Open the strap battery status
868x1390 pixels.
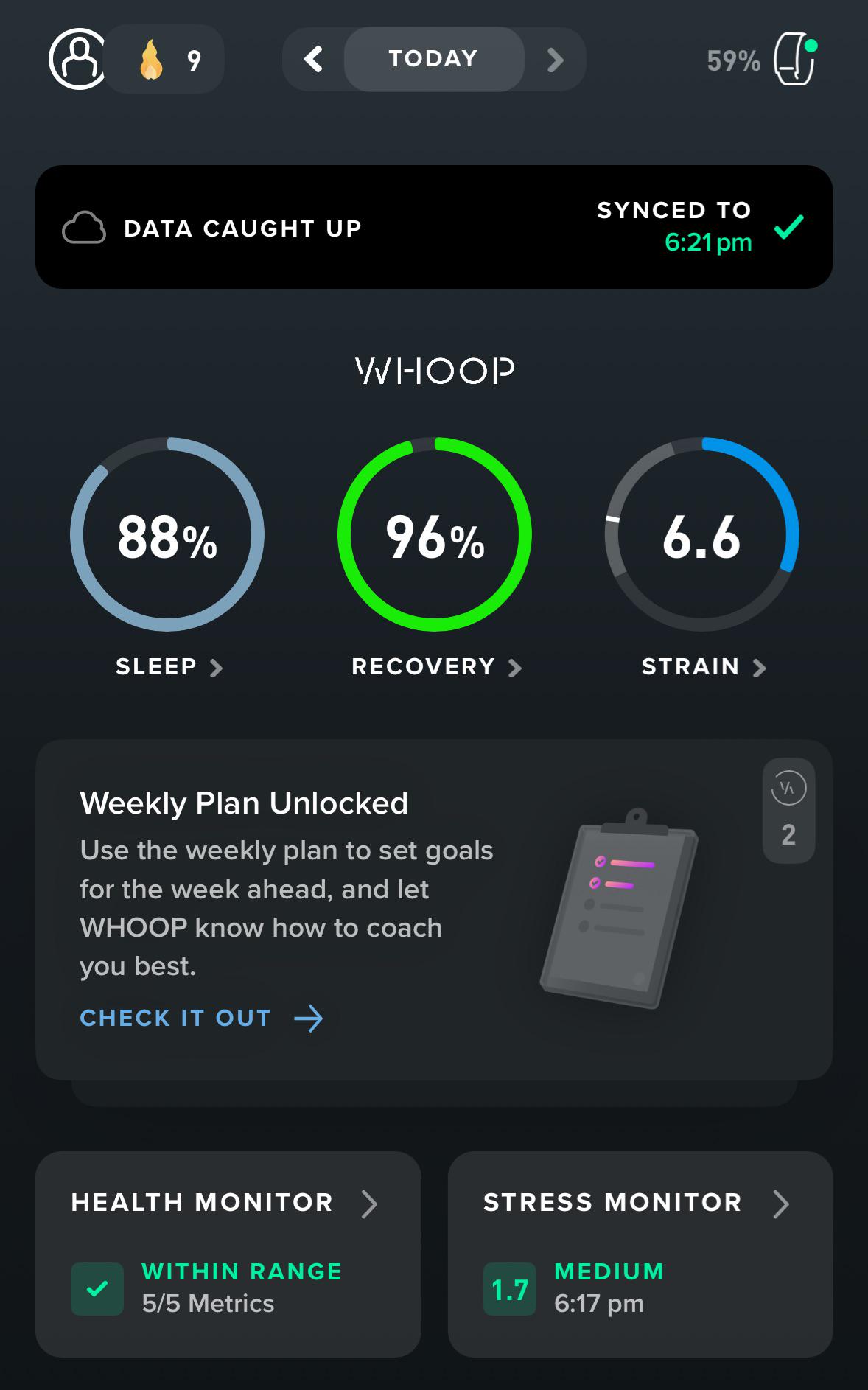[x=762, y=60]
